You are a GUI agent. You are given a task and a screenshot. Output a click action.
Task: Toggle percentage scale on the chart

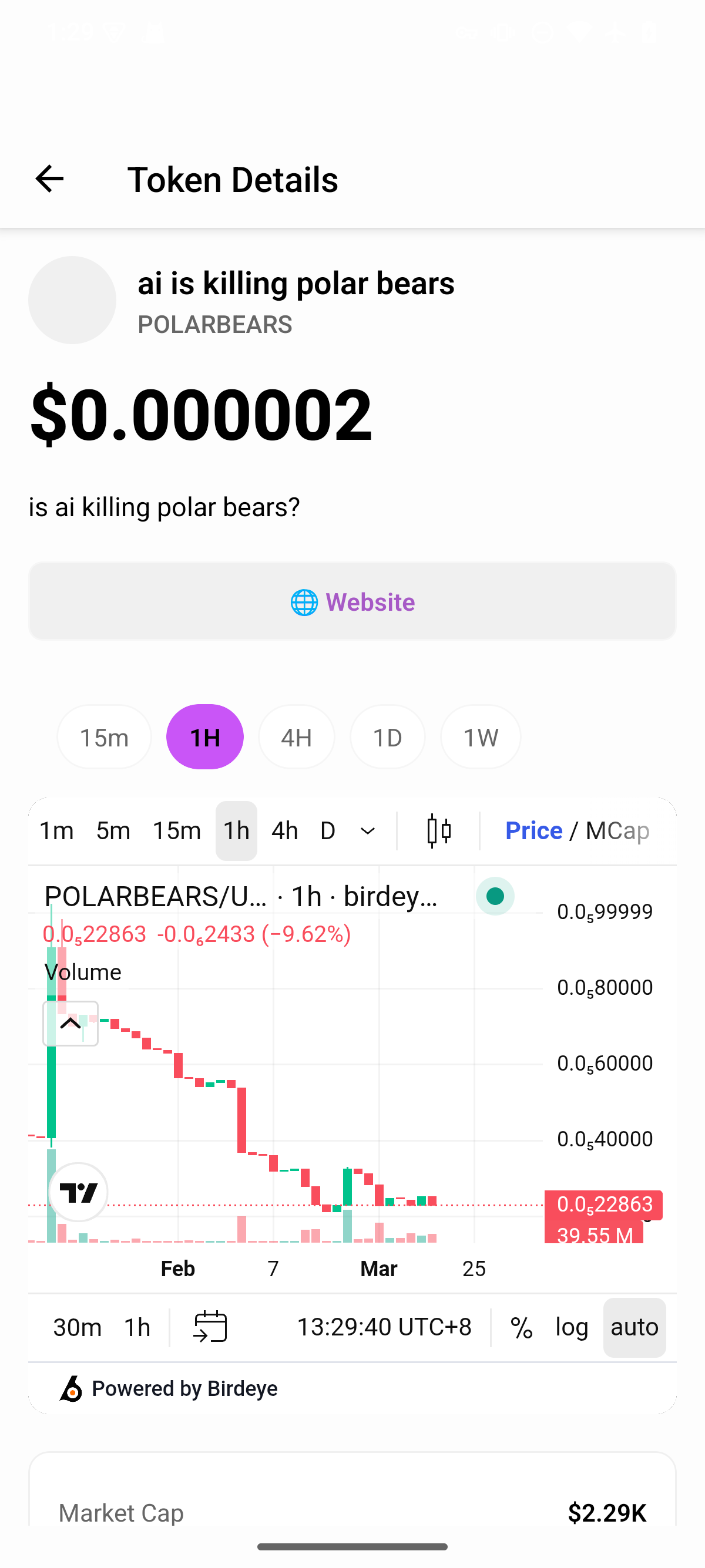click(521, 1328)
